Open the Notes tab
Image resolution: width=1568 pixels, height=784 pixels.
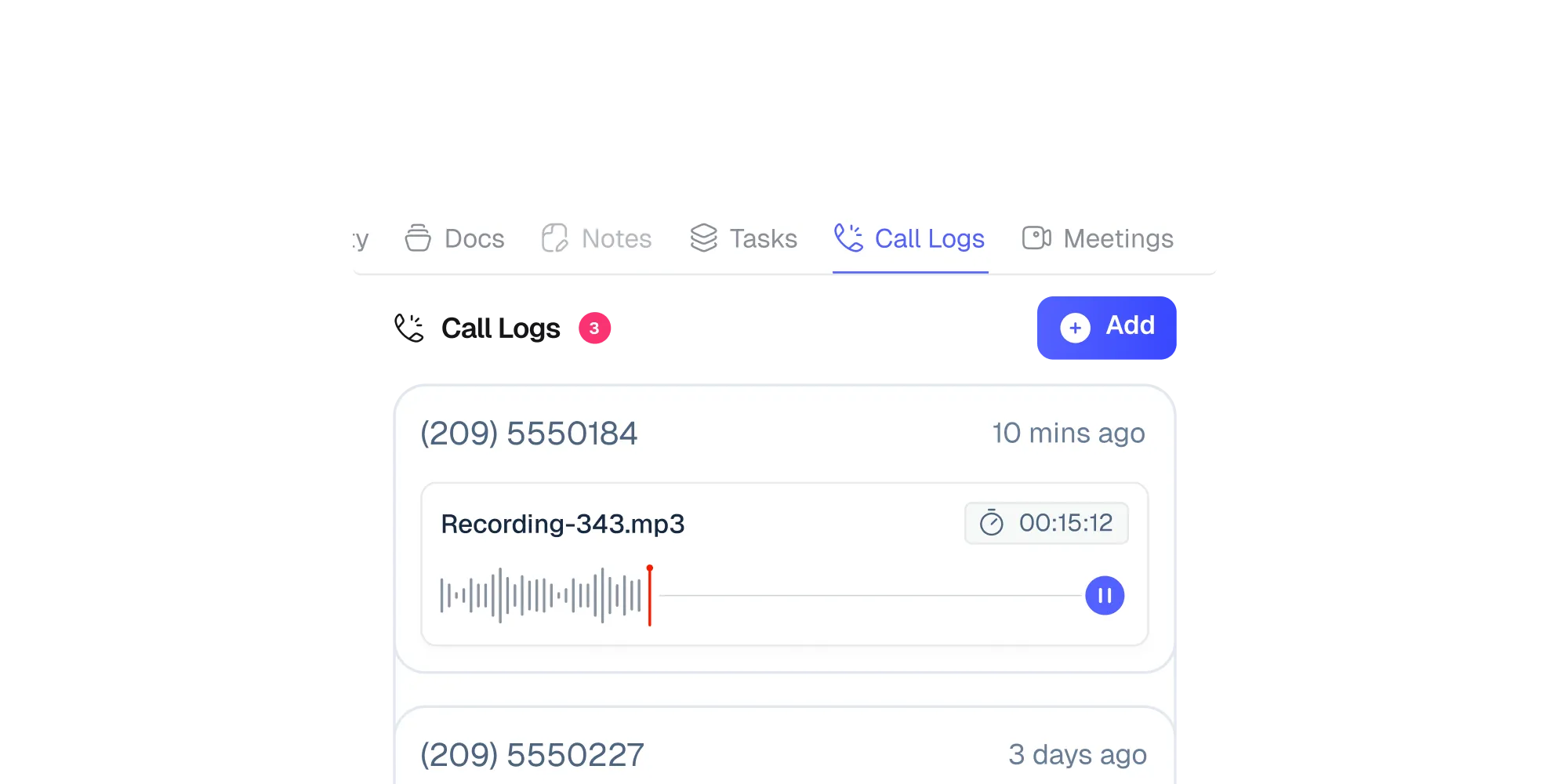pyautogui.click(x=597, y=238)
